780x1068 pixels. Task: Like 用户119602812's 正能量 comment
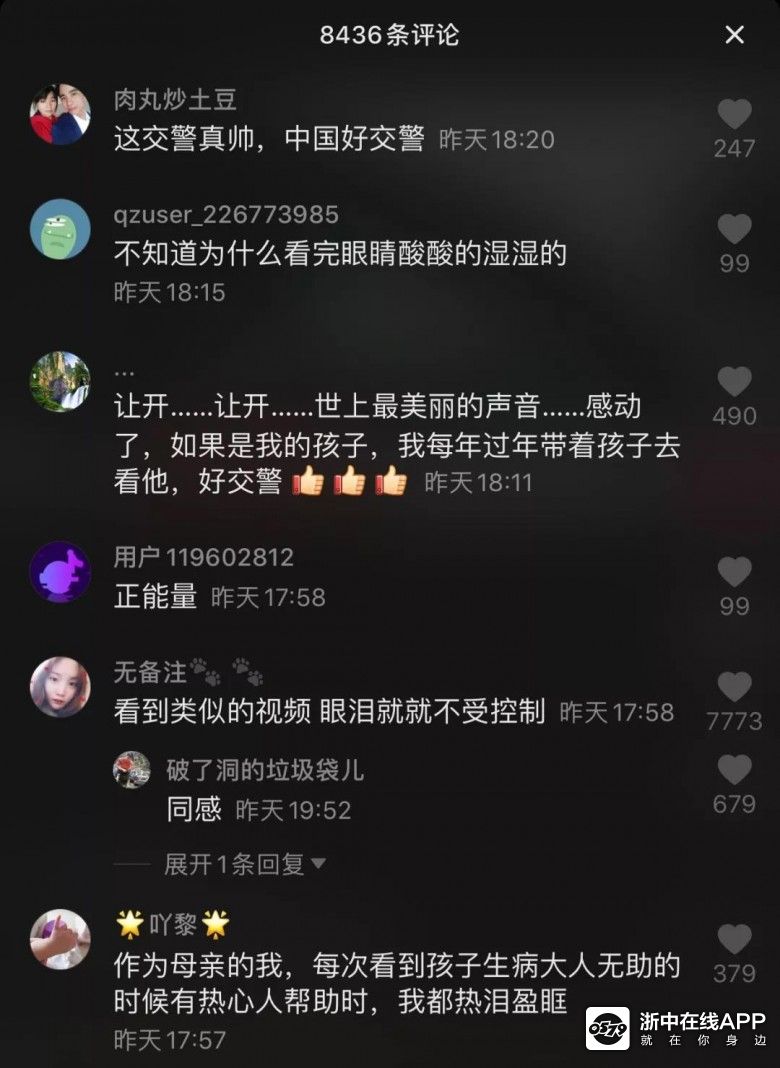pyautogui.click(x=734, y=572)
